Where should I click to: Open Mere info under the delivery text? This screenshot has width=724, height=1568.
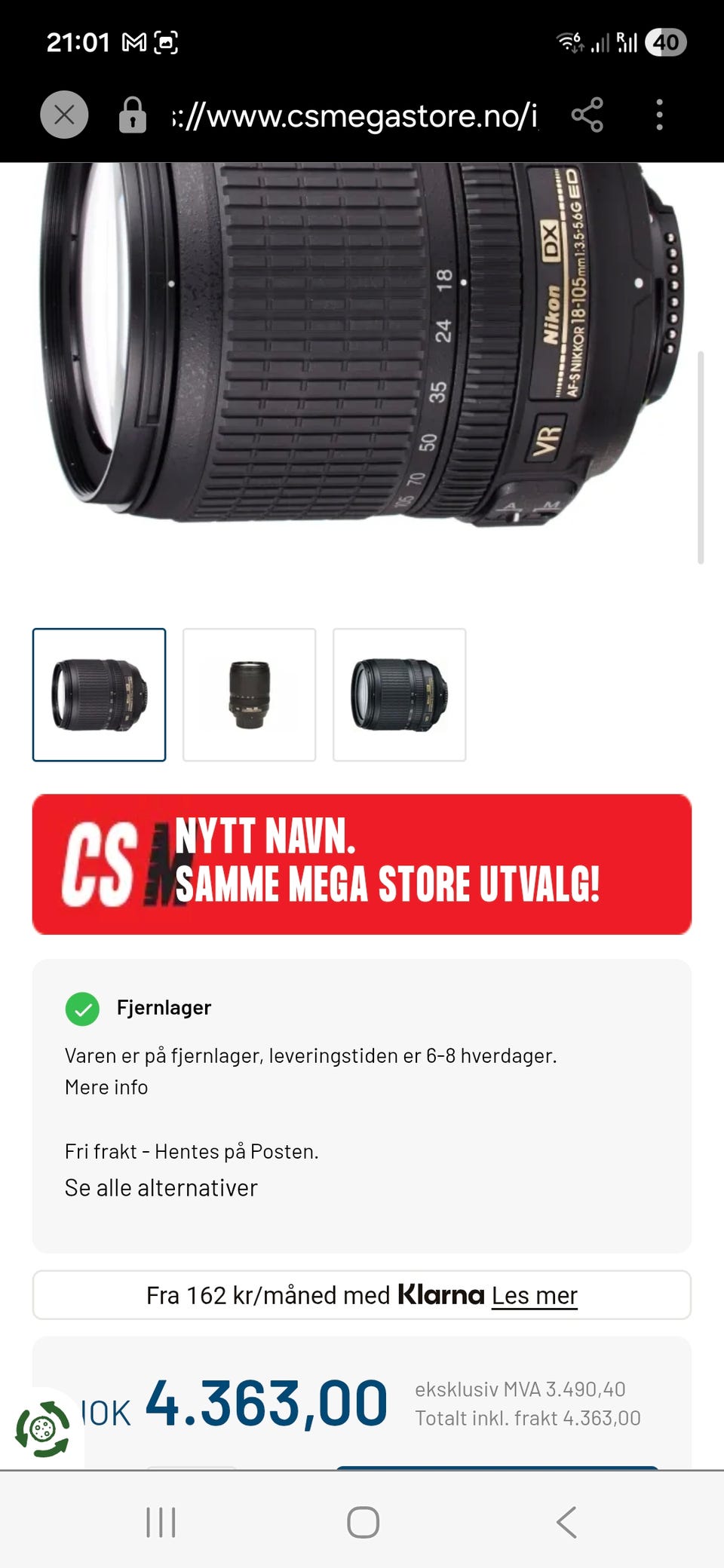(106, 1086)
